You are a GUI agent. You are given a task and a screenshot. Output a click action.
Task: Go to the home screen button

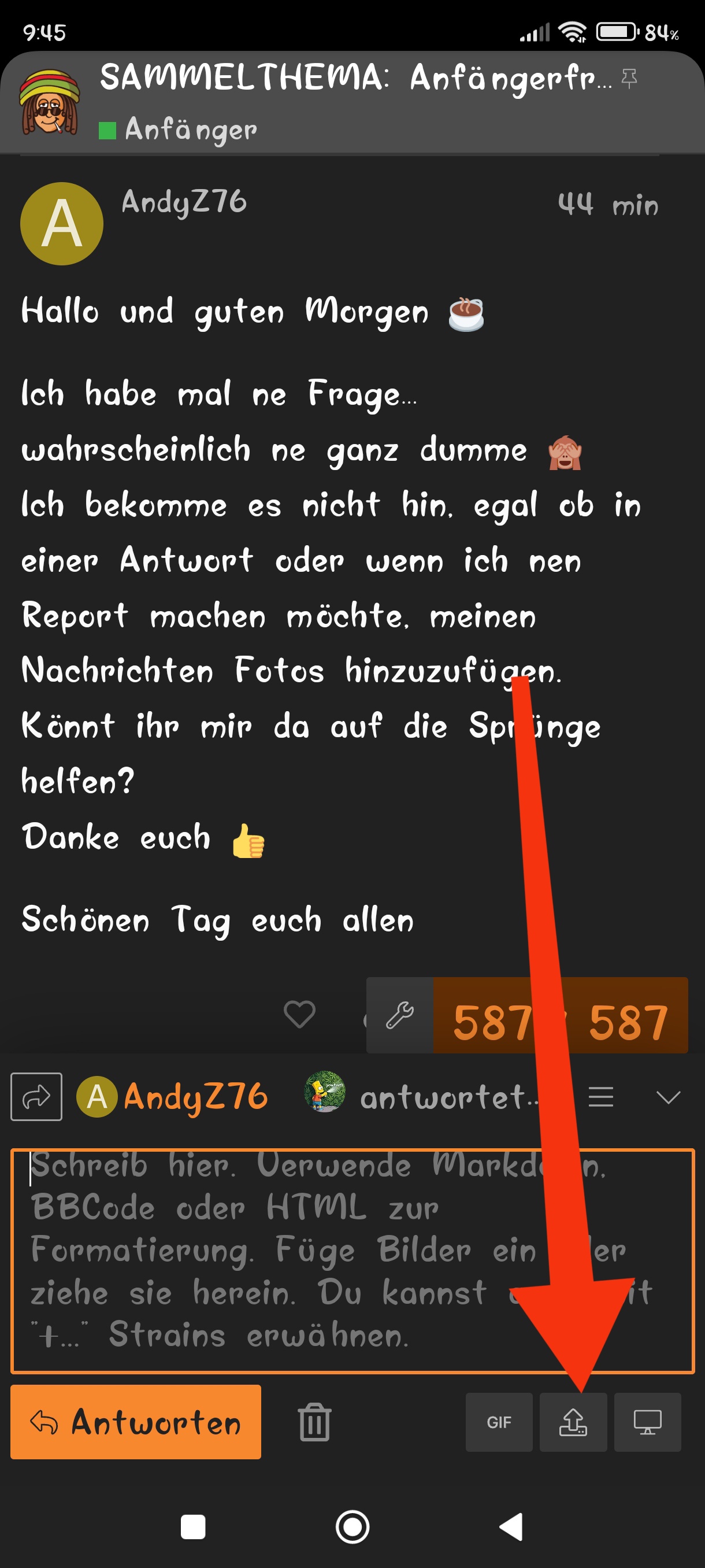[352, 1526]
